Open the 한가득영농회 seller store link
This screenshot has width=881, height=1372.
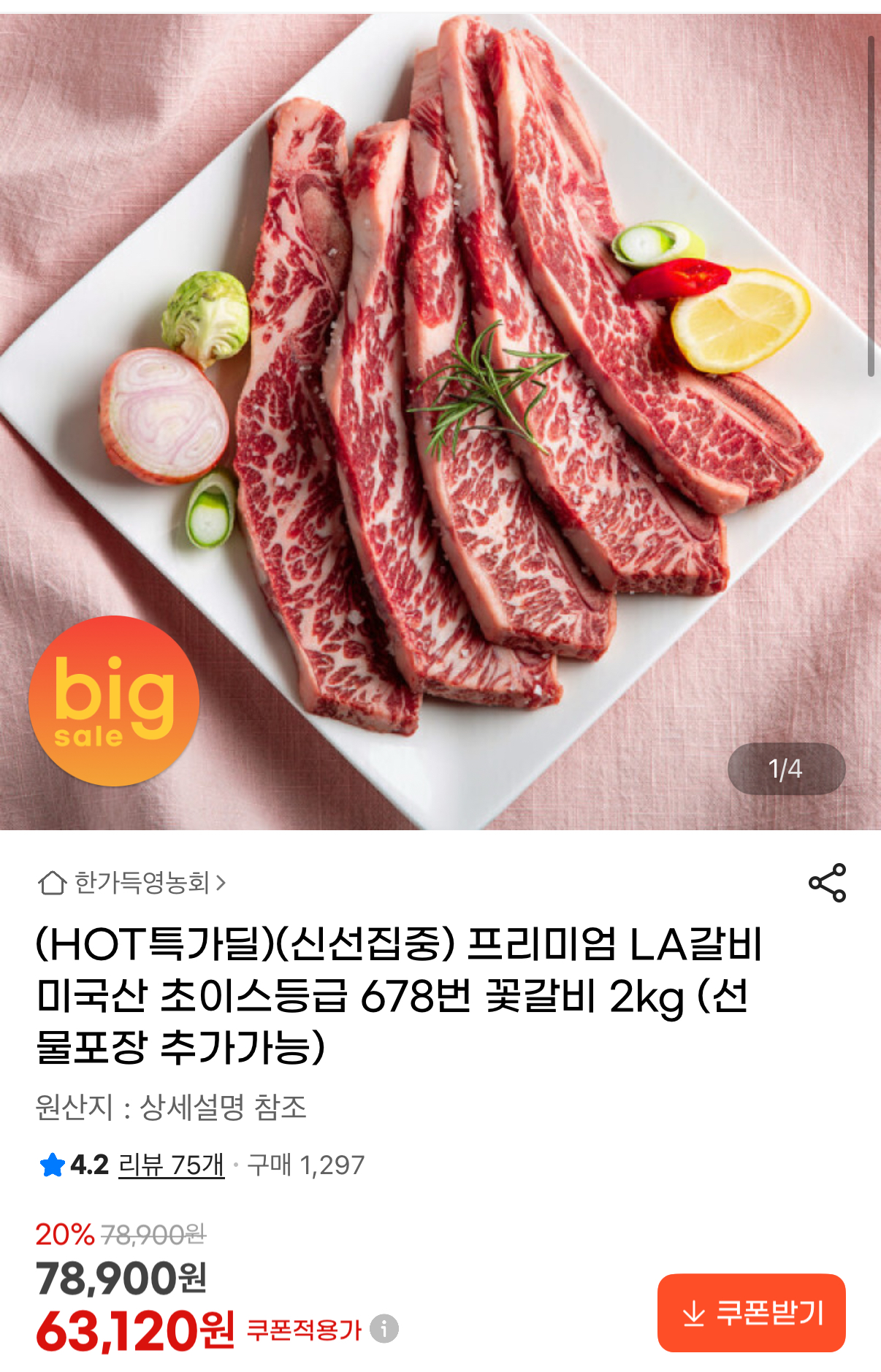point(133,883)
